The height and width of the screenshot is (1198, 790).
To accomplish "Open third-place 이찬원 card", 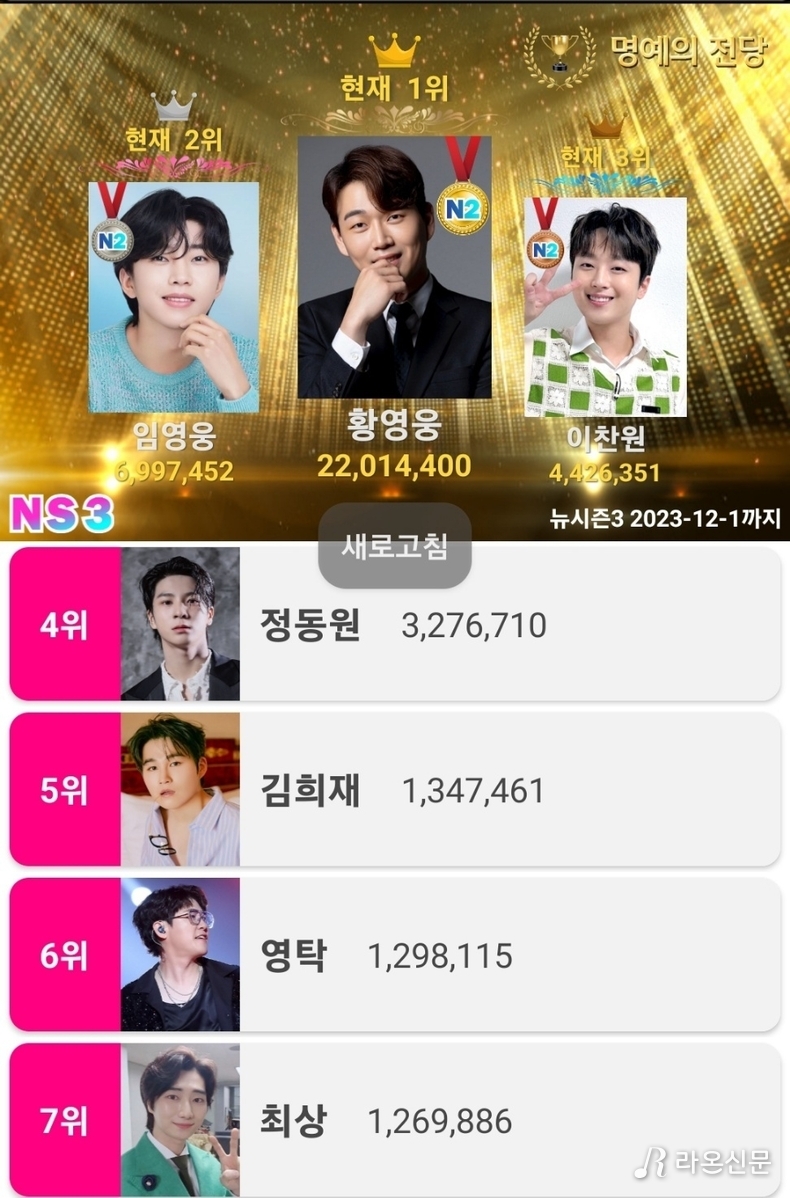I will click(605, 307).
